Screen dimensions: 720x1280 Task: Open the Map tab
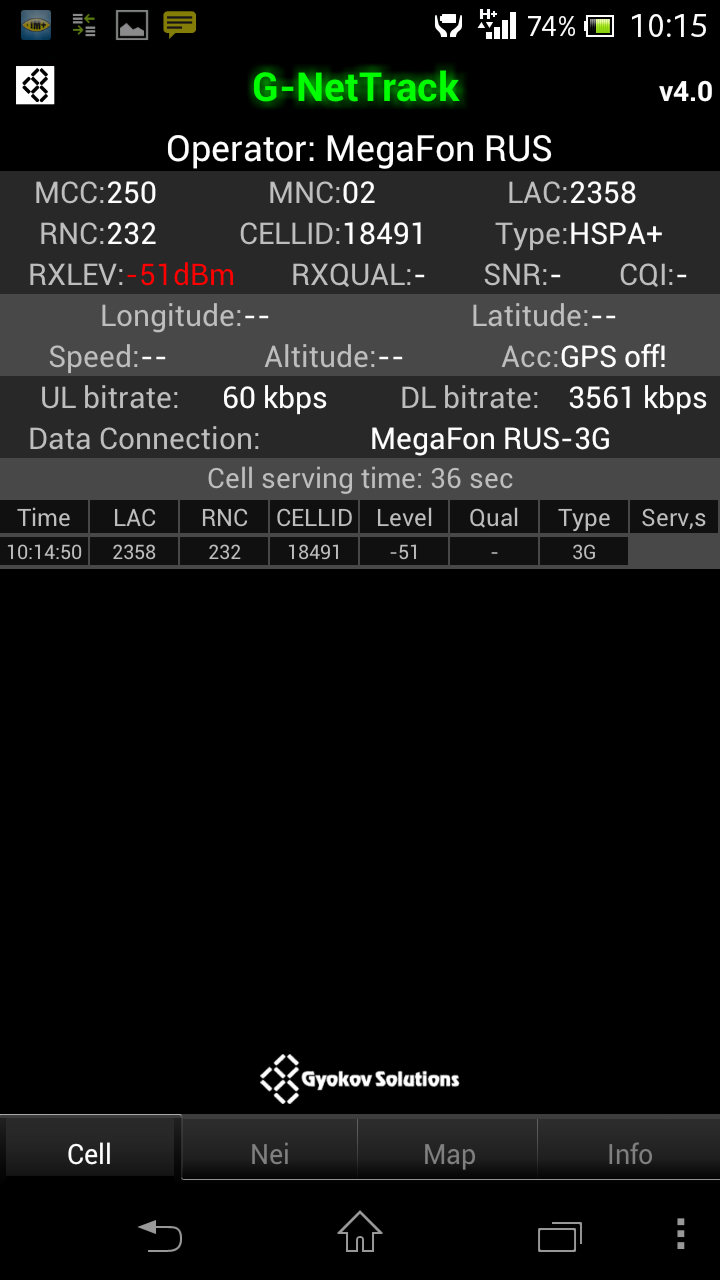point(449,1153)
